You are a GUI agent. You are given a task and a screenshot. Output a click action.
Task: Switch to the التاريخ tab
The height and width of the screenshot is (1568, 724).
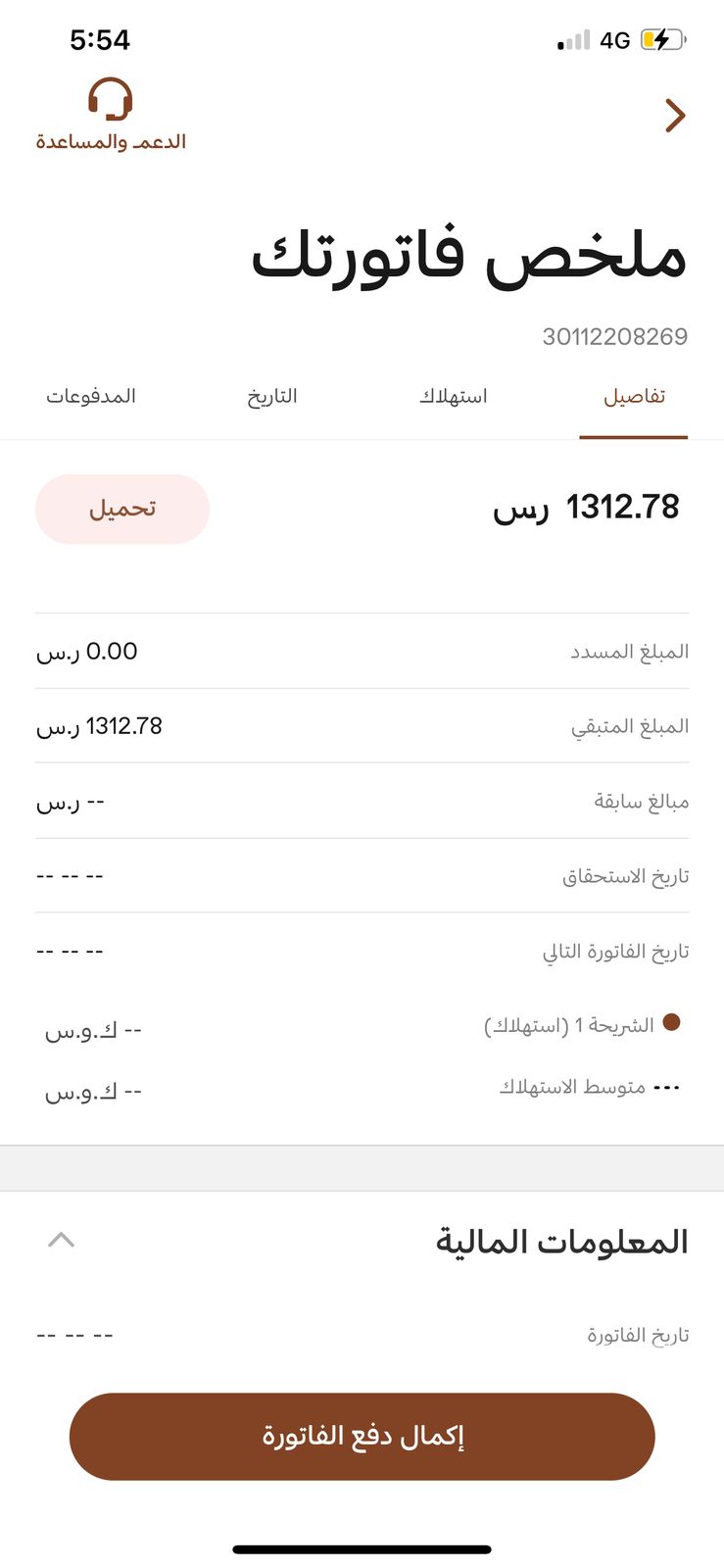[271, 397]
